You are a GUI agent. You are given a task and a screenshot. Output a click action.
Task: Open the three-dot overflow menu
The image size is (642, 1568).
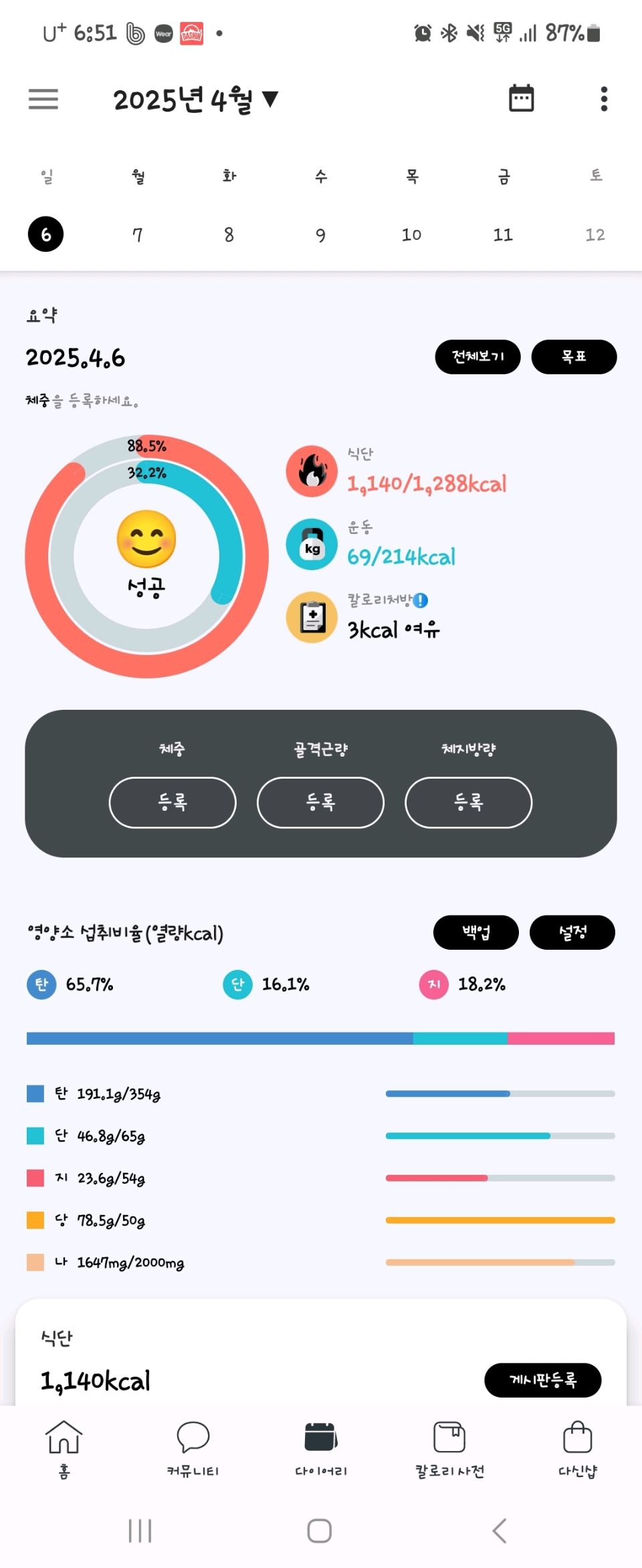[x=604, y=99]
